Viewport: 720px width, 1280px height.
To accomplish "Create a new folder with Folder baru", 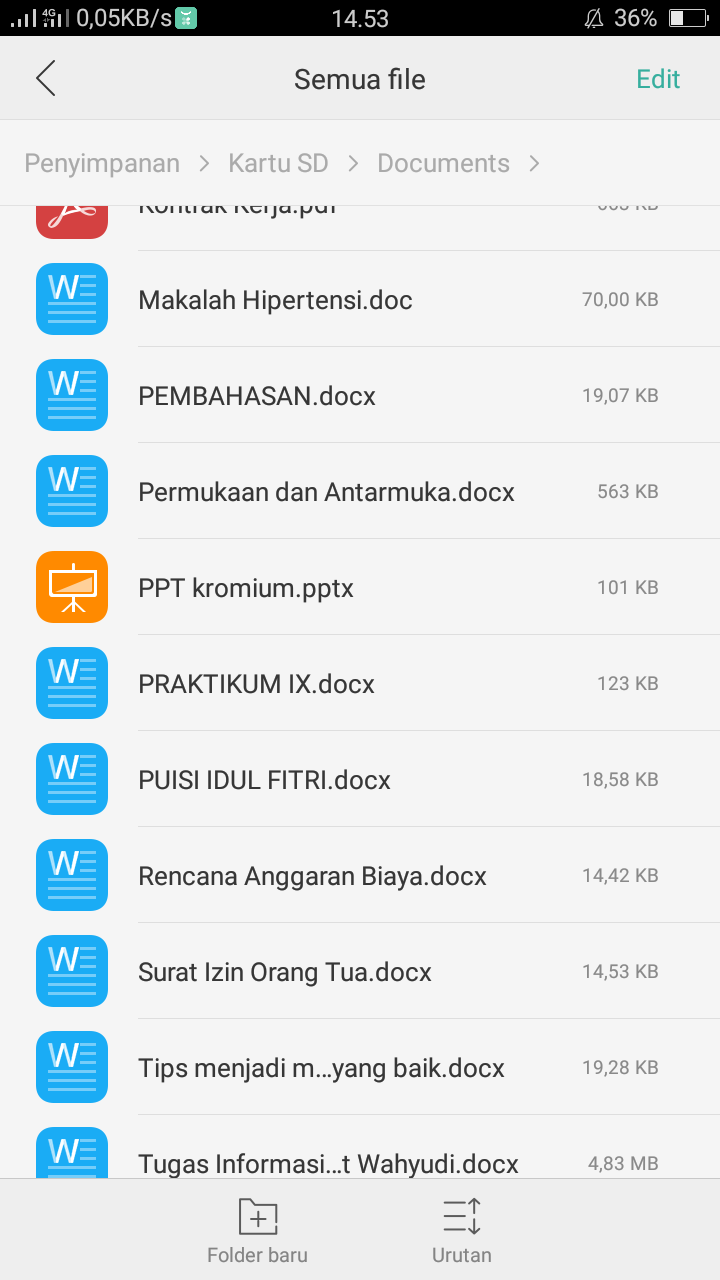I will pos(257,1230).
